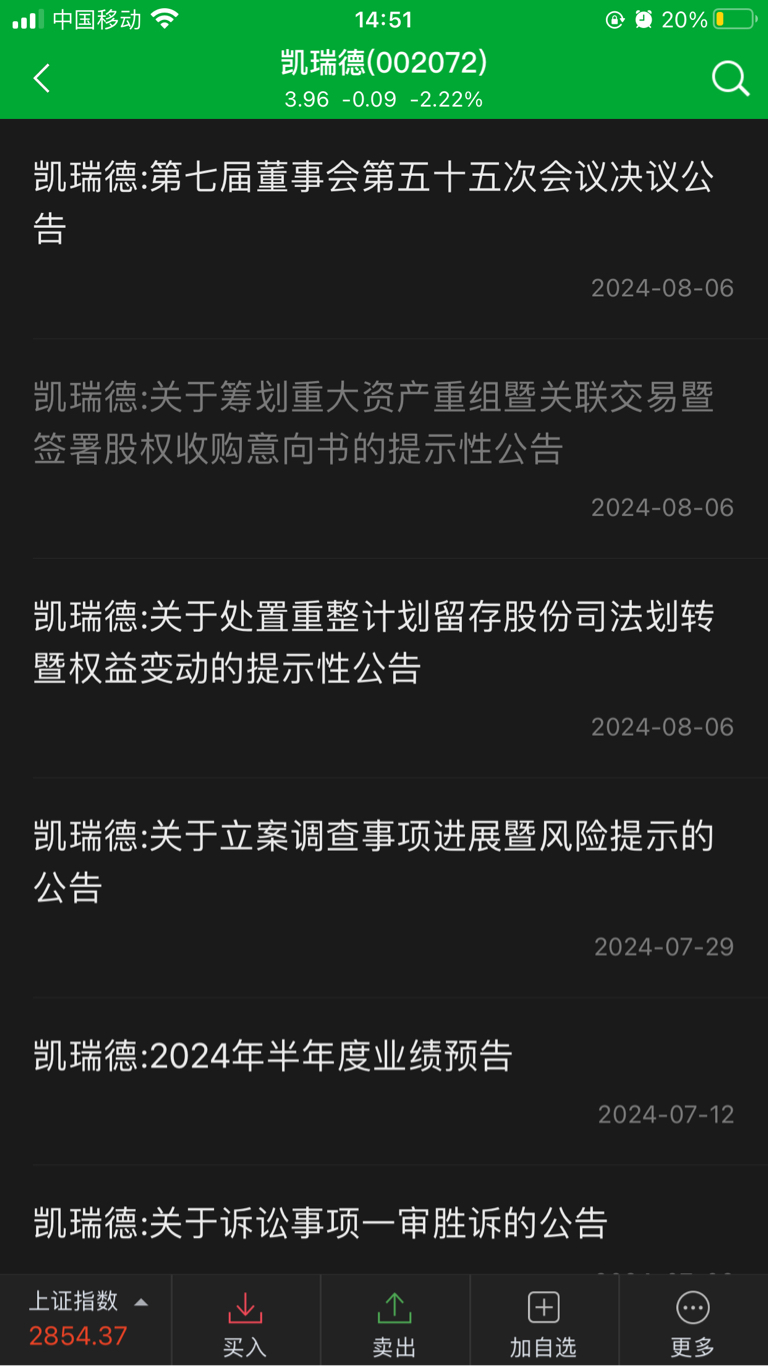The image size is (768, 1366).
Task: Tap the orientation lock status icon
Action: point(616,18)
